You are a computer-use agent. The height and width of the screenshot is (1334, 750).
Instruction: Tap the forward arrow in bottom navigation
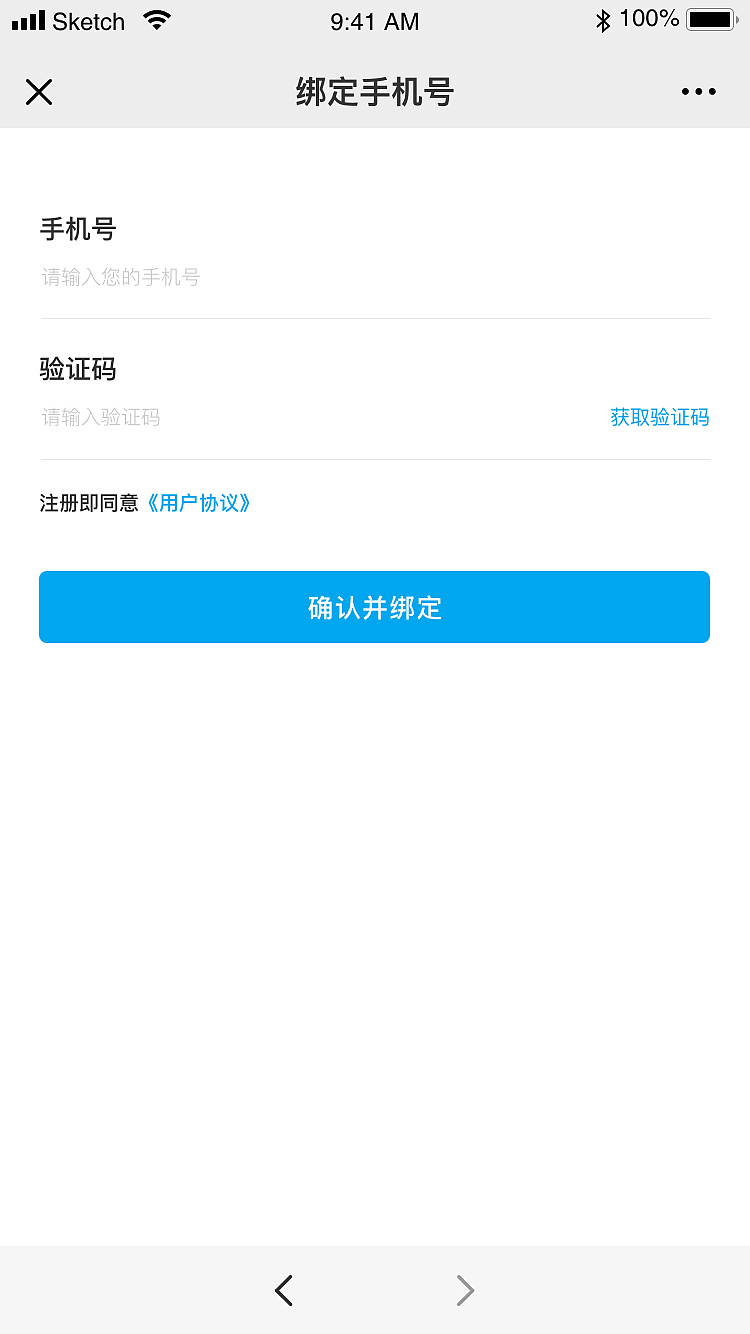click(465, 1290)
